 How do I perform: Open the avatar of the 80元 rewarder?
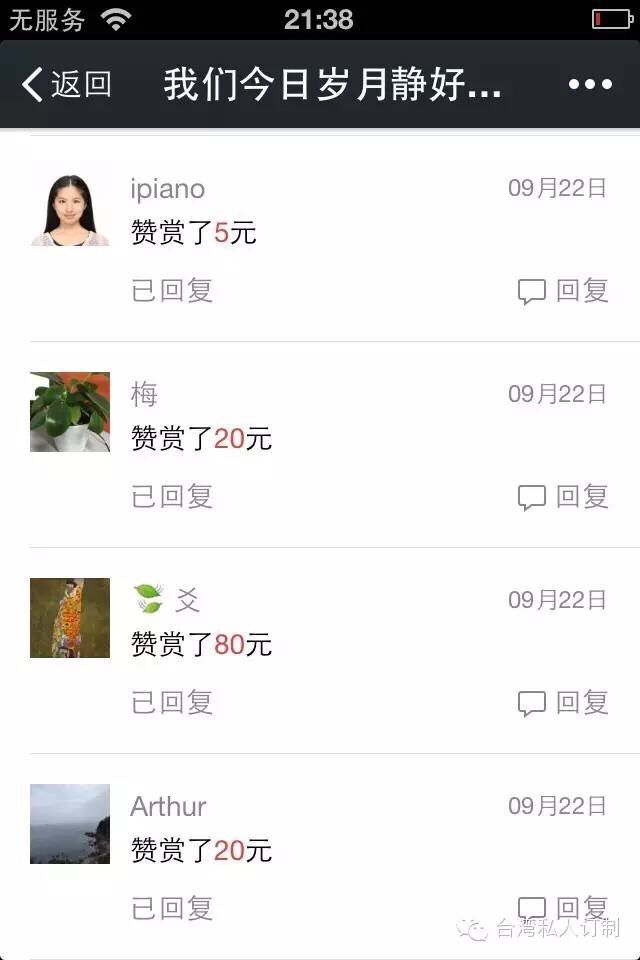pyautogui.click(x=70, y=618)
